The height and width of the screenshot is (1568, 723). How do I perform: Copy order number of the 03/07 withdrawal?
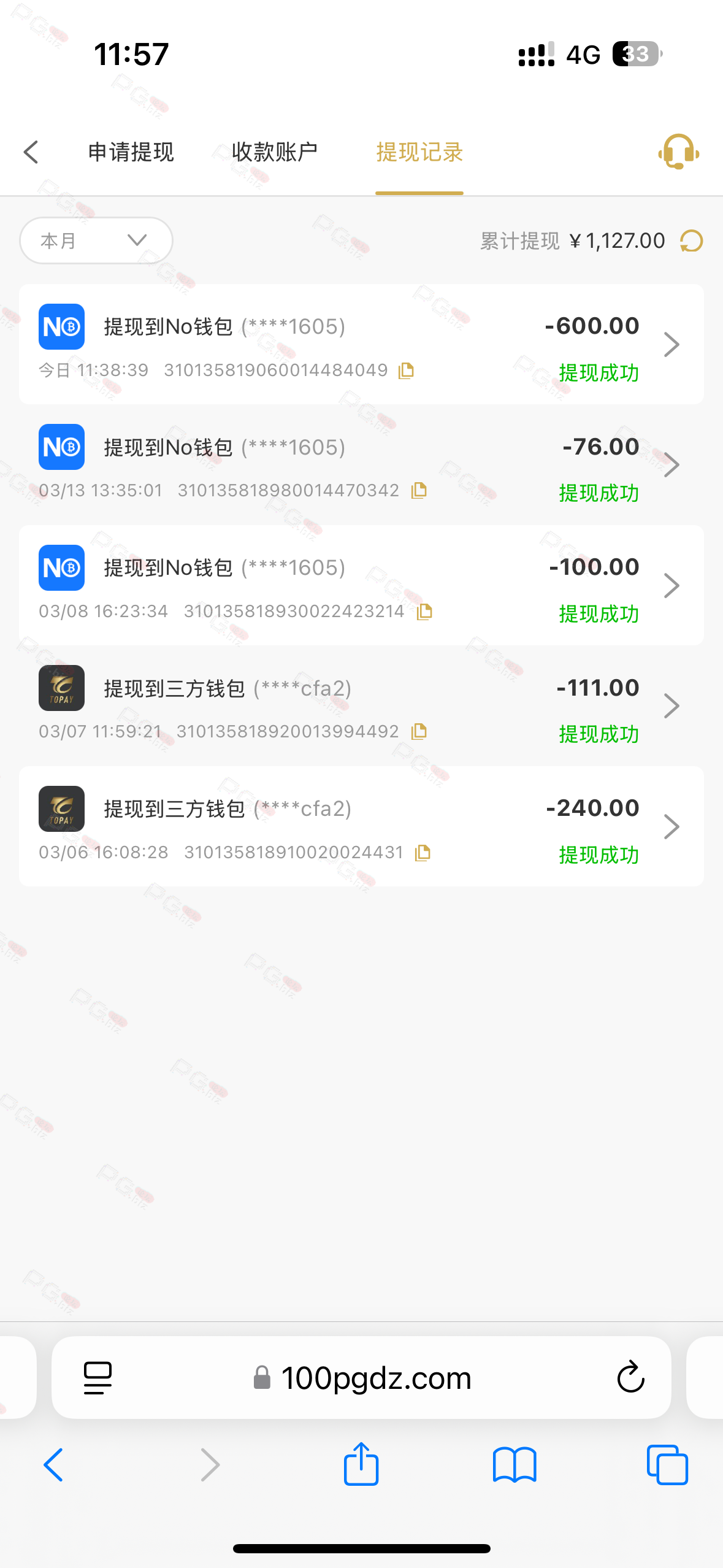(419, 731)
